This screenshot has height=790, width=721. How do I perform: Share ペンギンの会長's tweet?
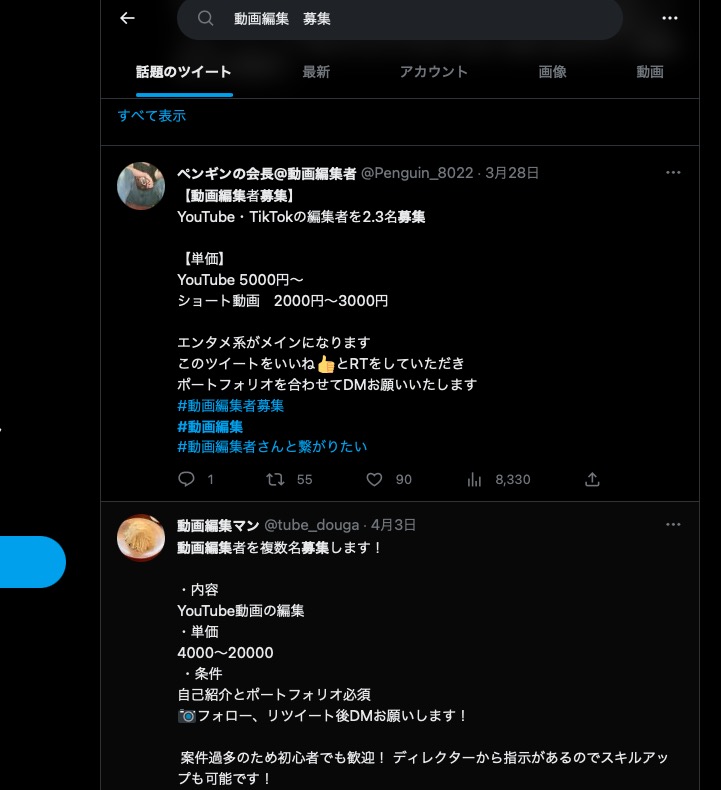click(x=592, y=480)
